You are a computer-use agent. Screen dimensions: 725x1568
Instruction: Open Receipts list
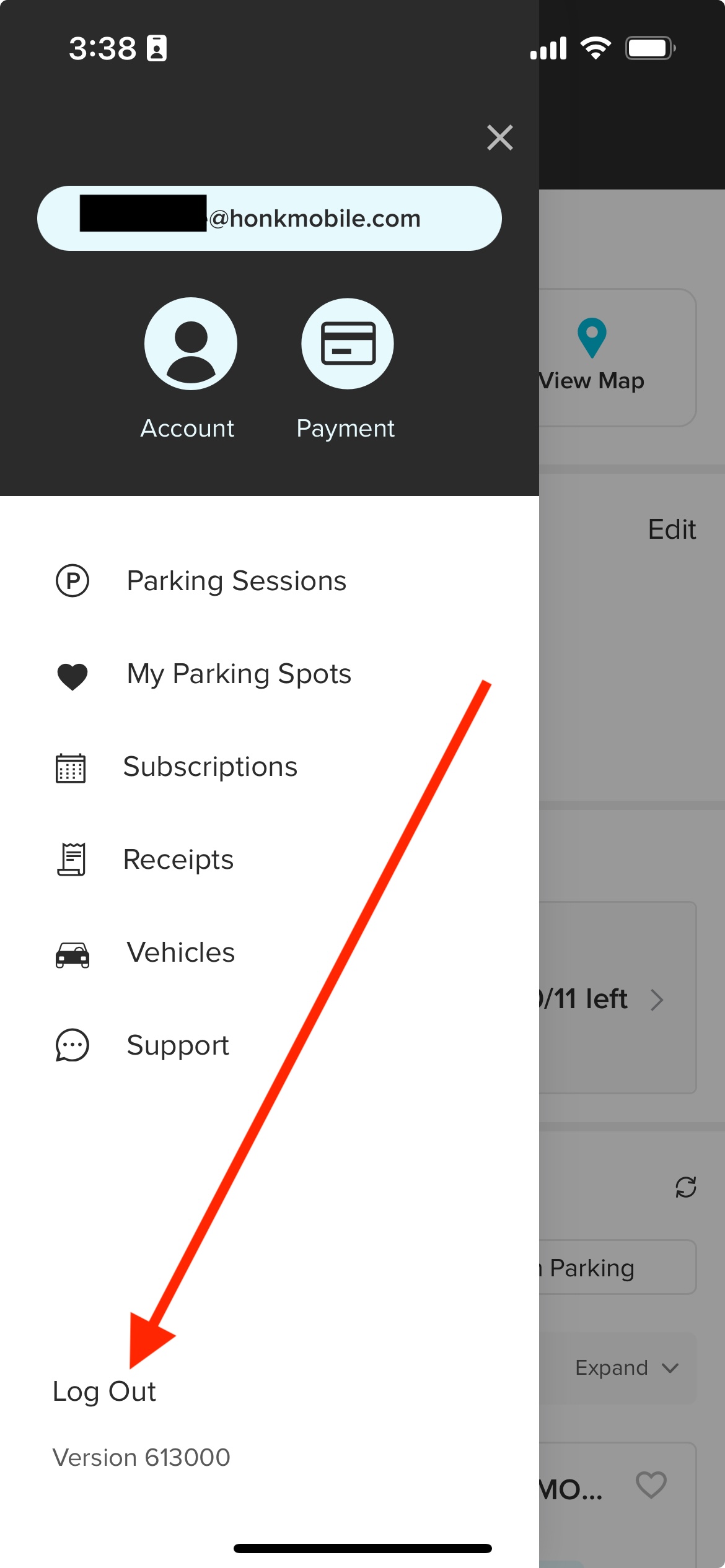178,860
